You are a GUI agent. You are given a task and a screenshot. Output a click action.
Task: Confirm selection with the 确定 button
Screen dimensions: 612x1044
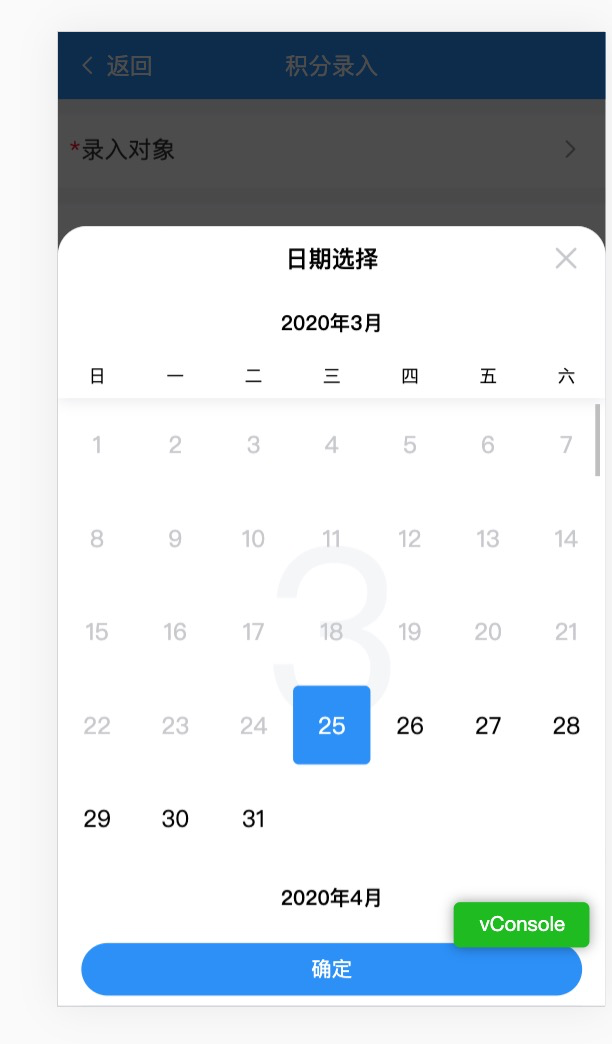point(331,969)
